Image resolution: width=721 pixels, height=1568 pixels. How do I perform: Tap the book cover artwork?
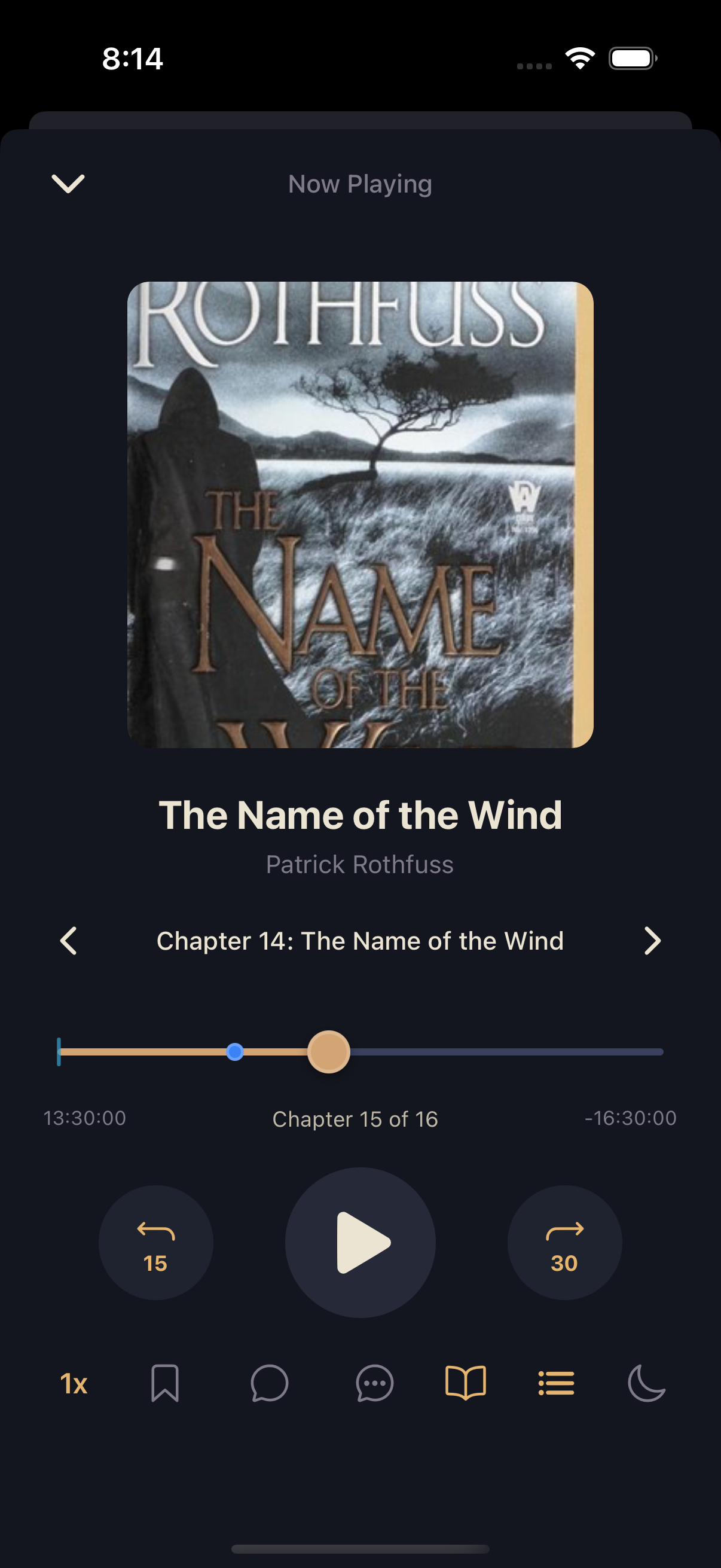click(360, 514)
